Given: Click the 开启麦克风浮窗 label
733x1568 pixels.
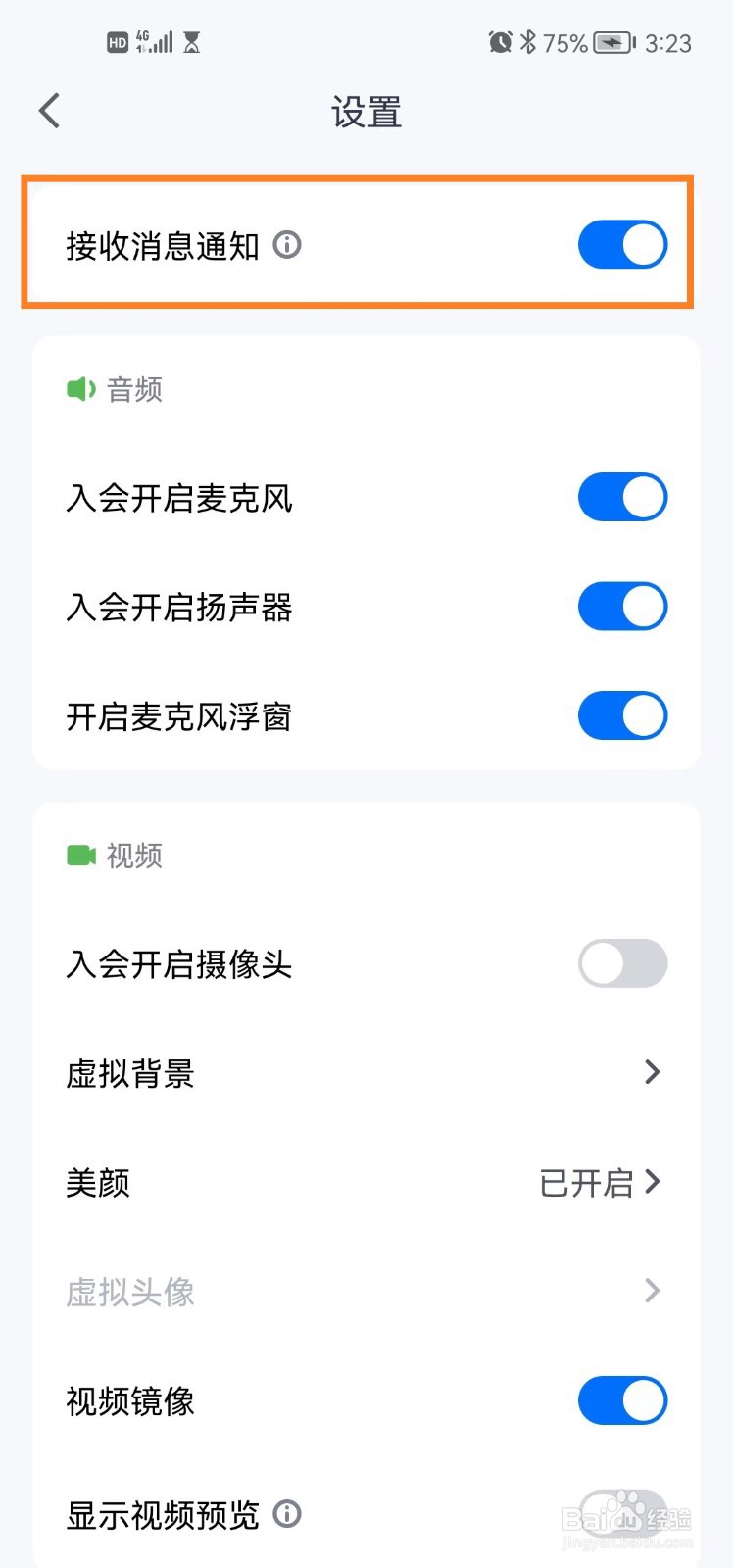Looking at the screenshot, I should pos(179,716).
